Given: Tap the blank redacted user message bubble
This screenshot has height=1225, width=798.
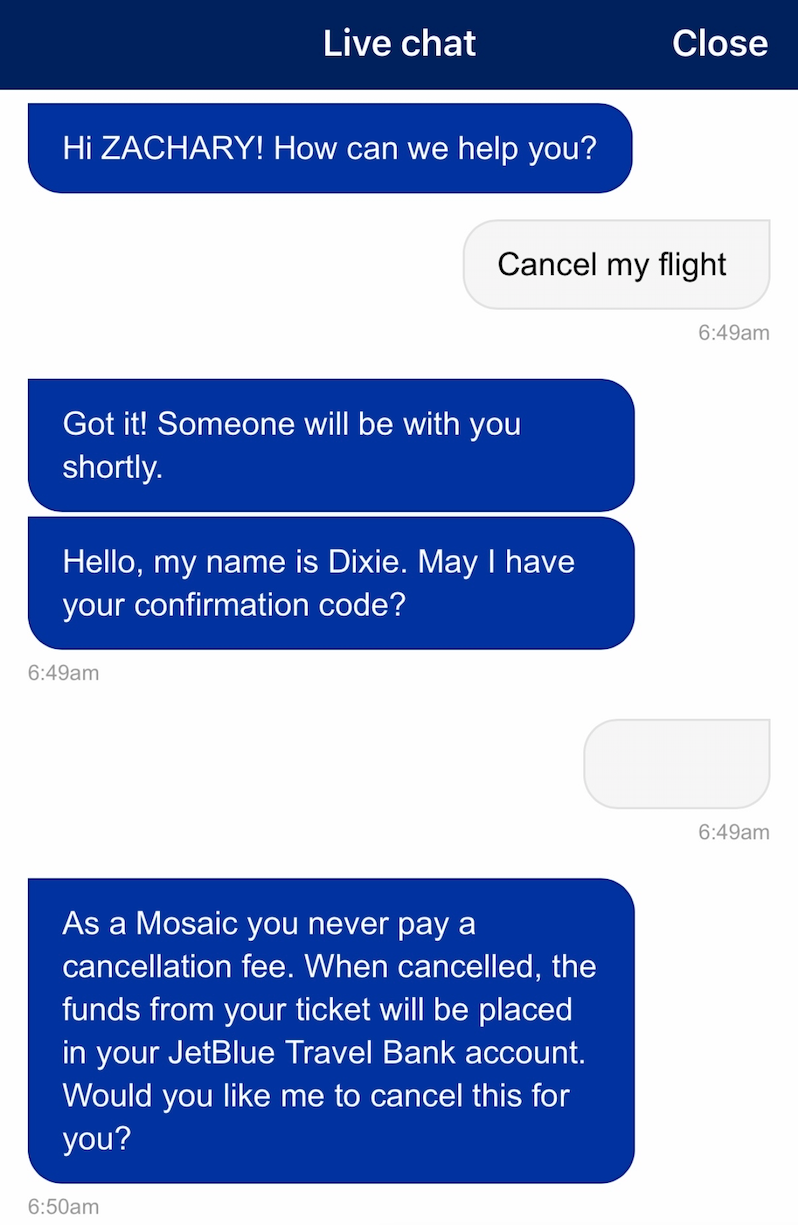Looking at the screenshot, I should coord(677,763).
